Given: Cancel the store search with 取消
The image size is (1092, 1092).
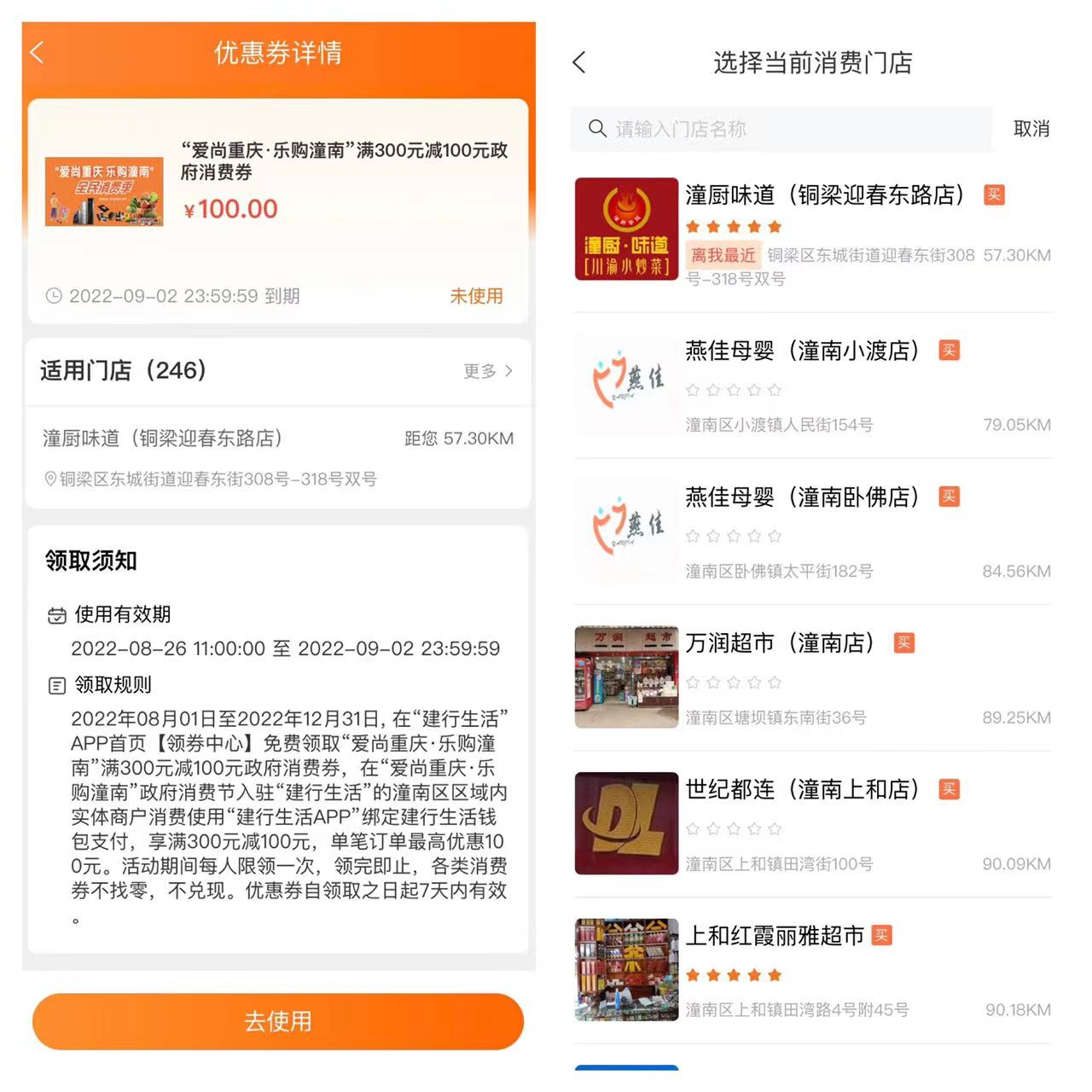Looking at the screenshot, I should 1031,129.
